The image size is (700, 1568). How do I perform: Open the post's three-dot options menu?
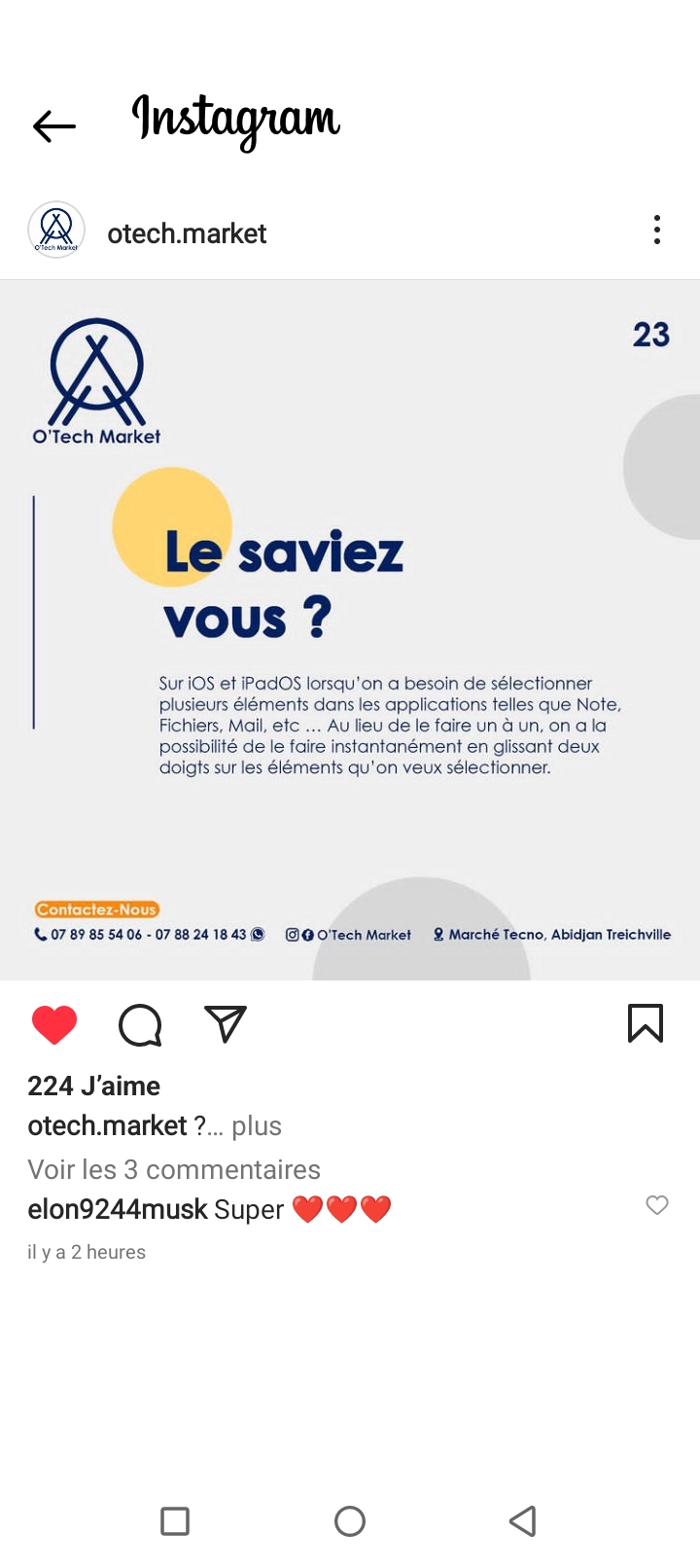(657, 230)
